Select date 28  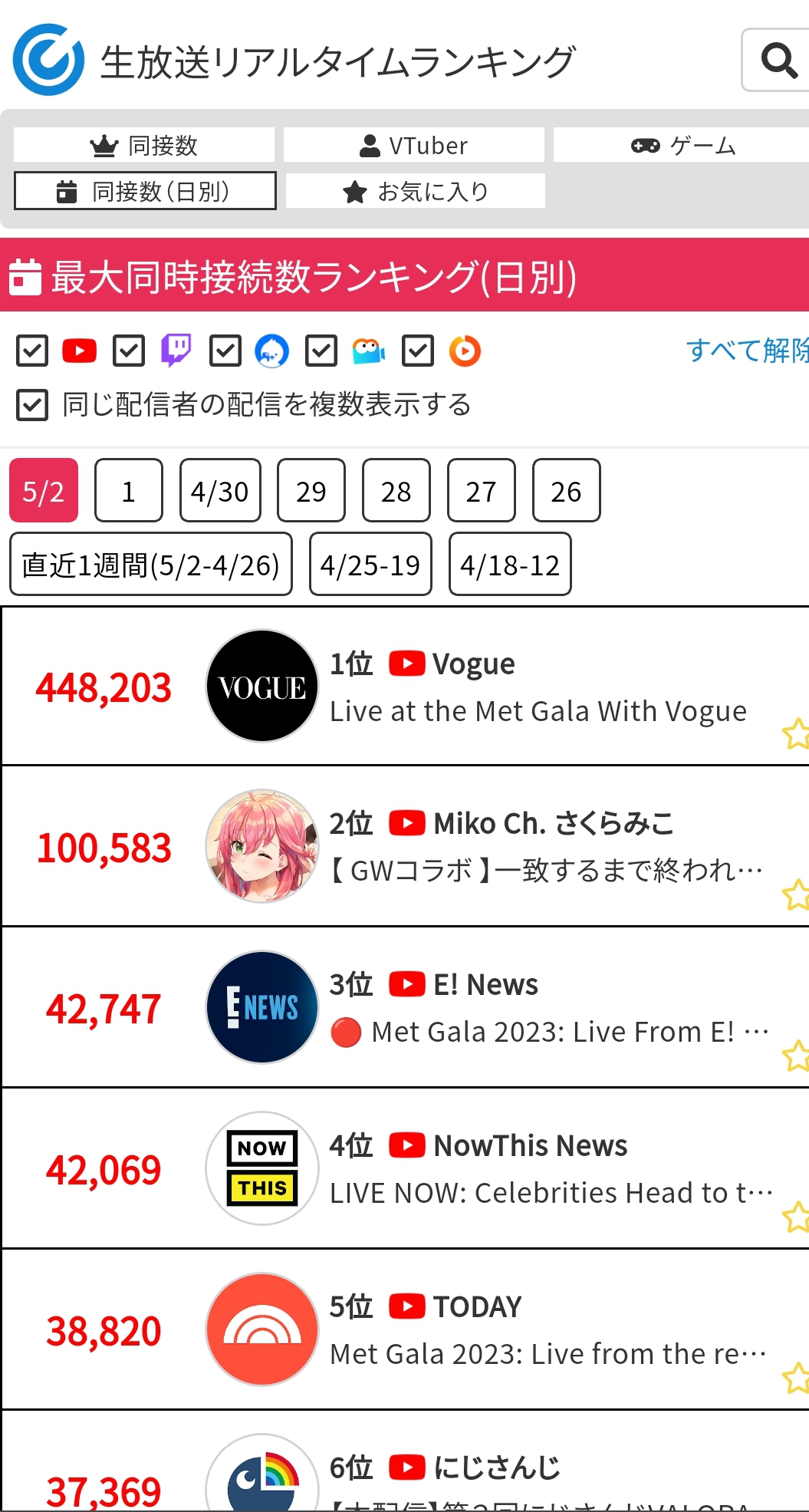coord(396,491)
